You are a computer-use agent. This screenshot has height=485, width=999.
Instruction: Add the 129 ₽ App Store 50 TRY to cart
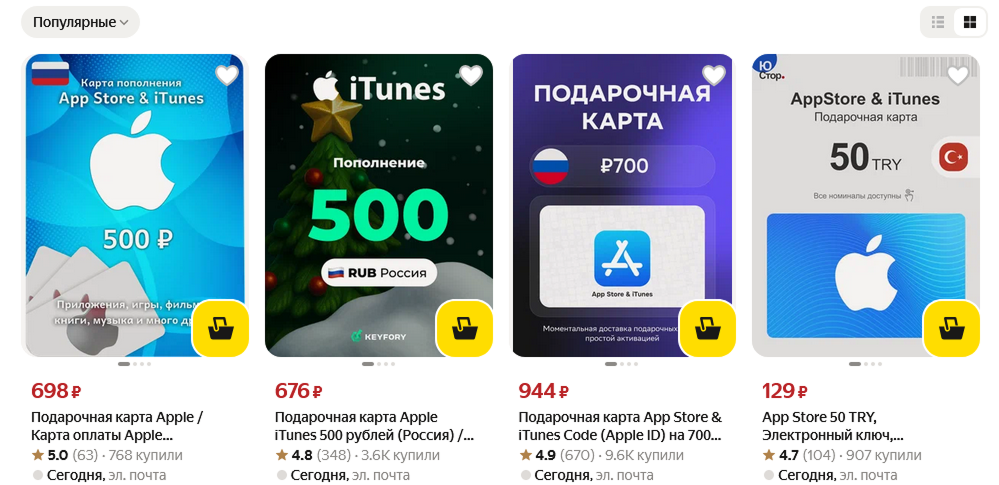tap(951, 328)
